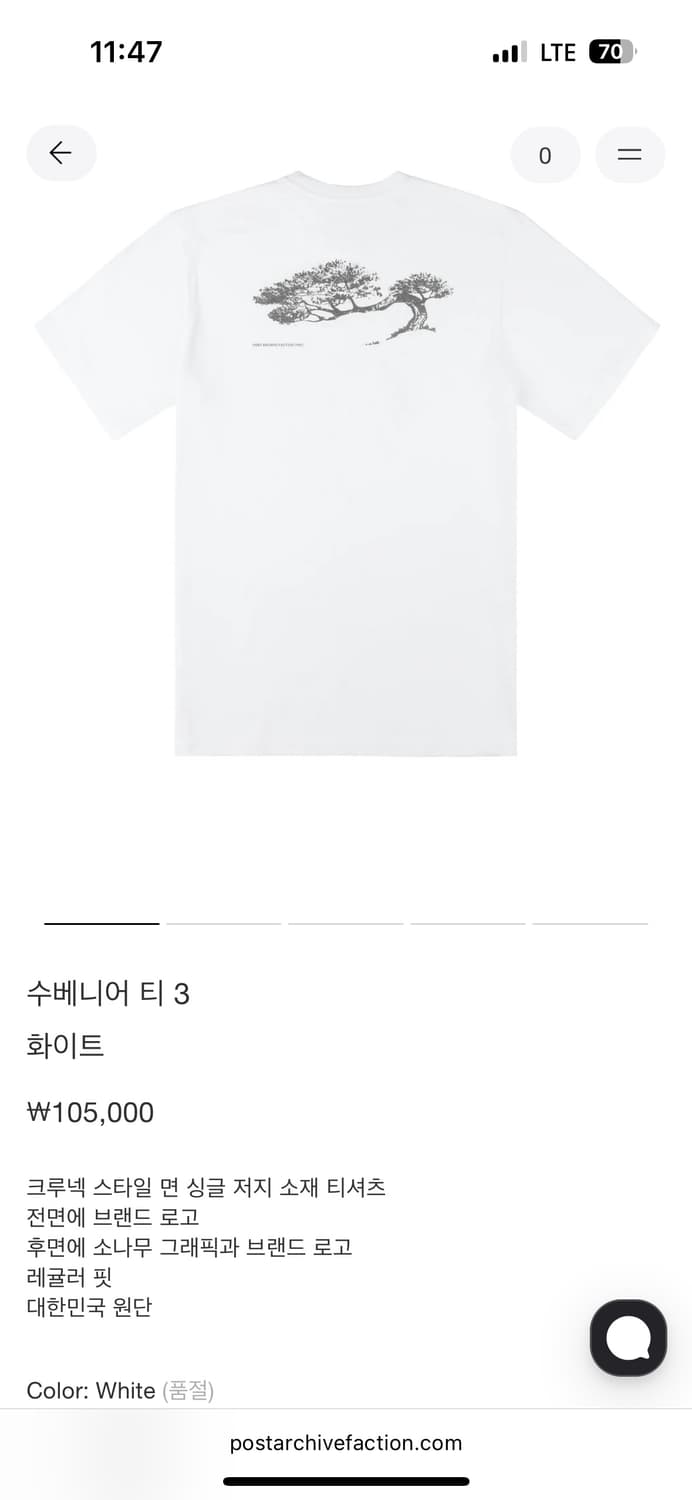The width and height of the screenshot is (692, 1500).
Task: Open the chat support bubble
Action: 628,1338
